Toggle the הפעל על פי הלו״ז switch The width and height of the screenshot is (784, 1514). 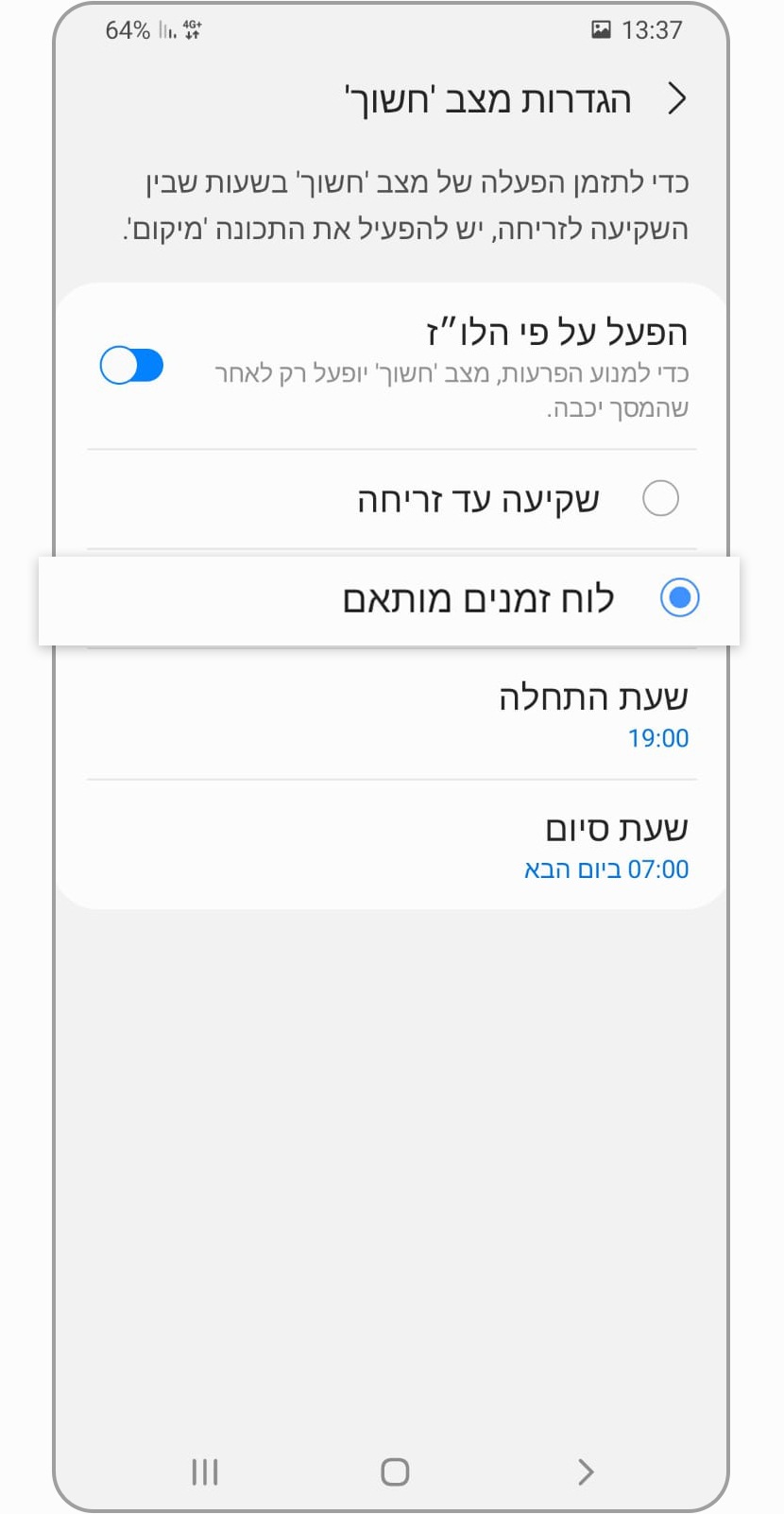point(131,366)
